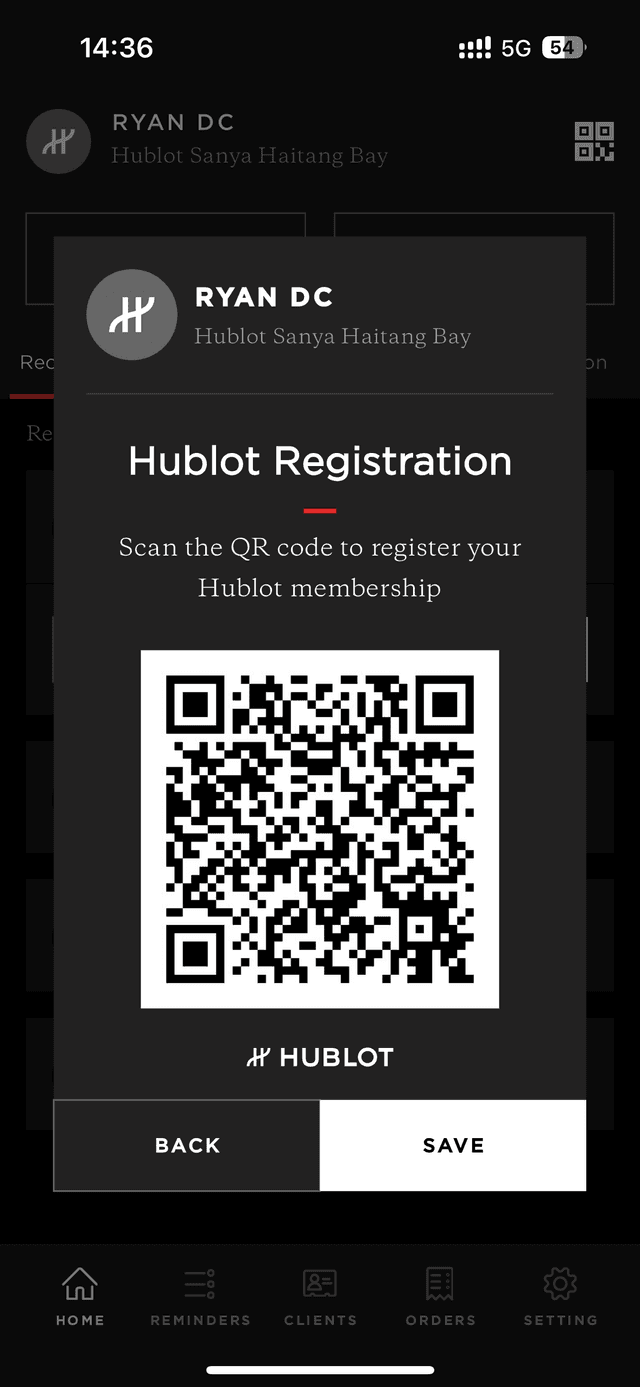
Task: Tap the BACK button in the dialog
Action: pos(187,1145)
